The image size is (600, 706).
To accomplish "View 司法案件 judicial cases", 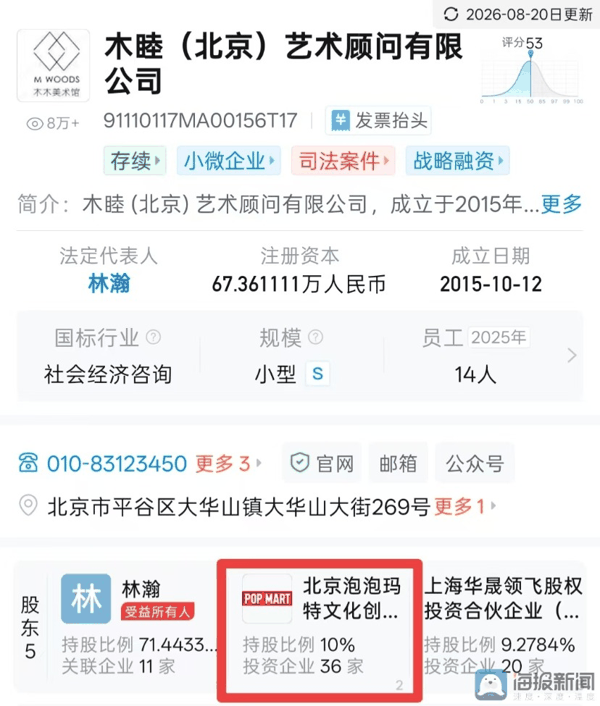I will (x=343, y=160).
